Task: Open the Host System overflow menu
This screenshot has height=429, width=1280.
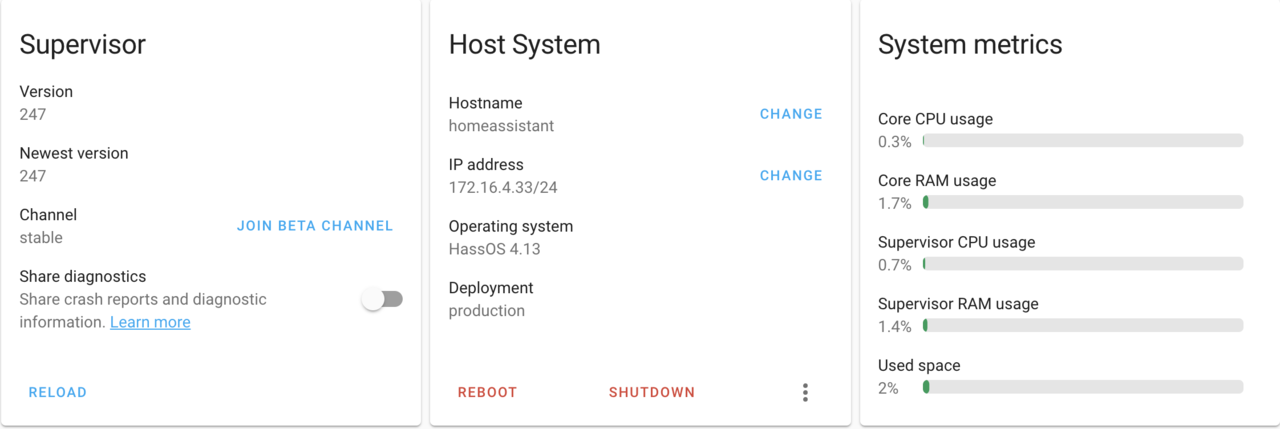Action: [805, 393]
